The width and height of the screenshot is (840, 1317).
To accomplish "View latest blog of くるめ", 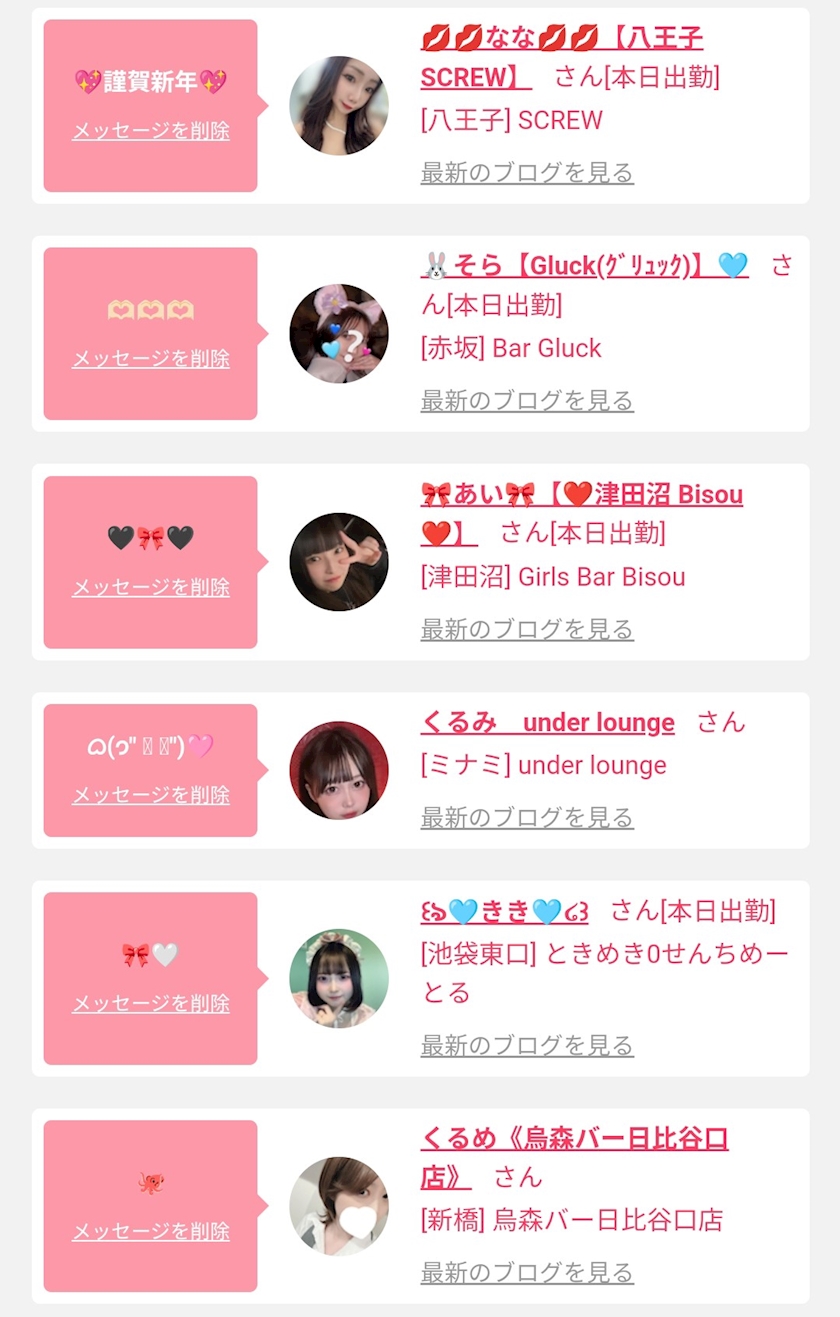I will pyautogui.click(x=527, y=1272).
